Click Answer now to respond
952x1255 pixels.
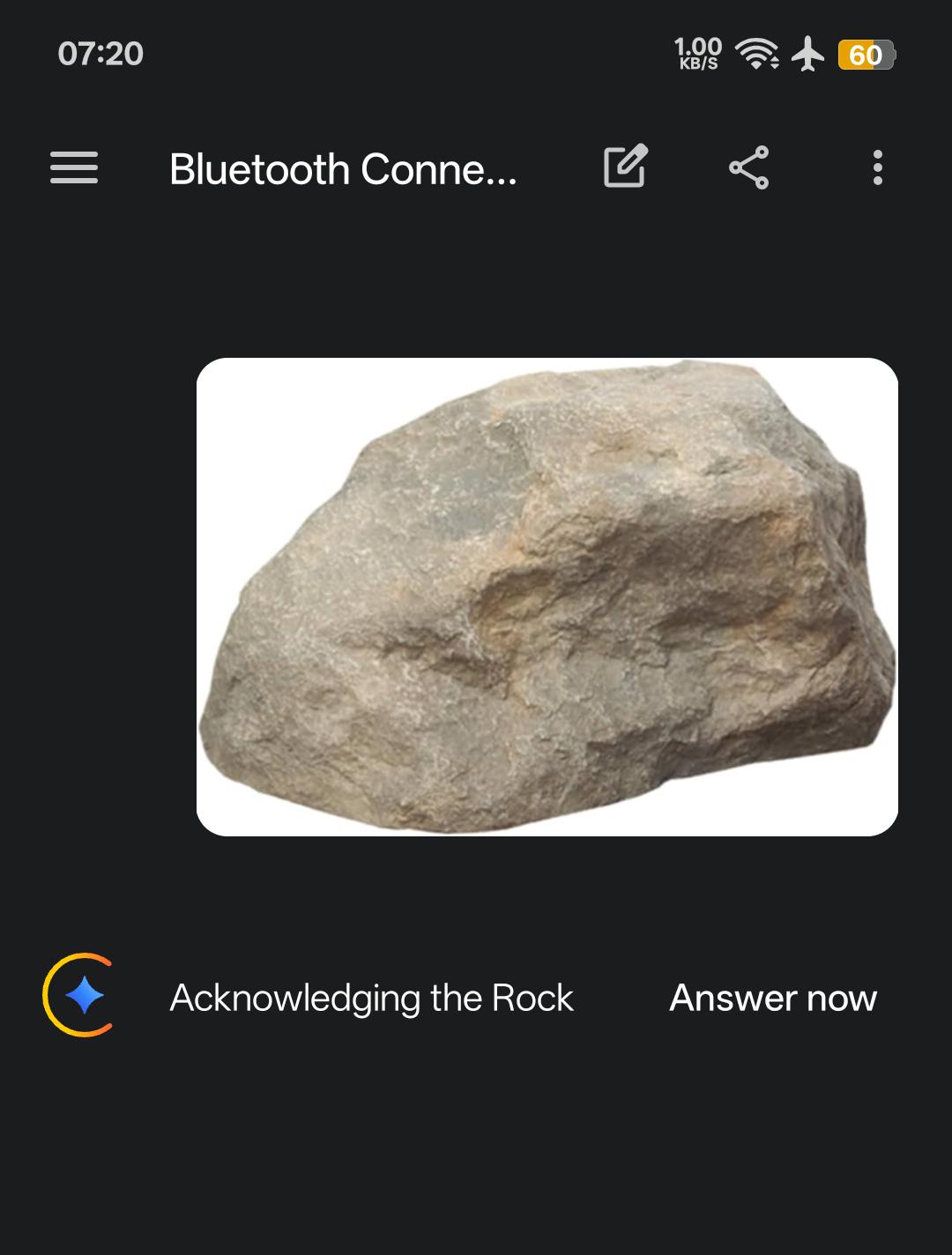click(772, 998)
